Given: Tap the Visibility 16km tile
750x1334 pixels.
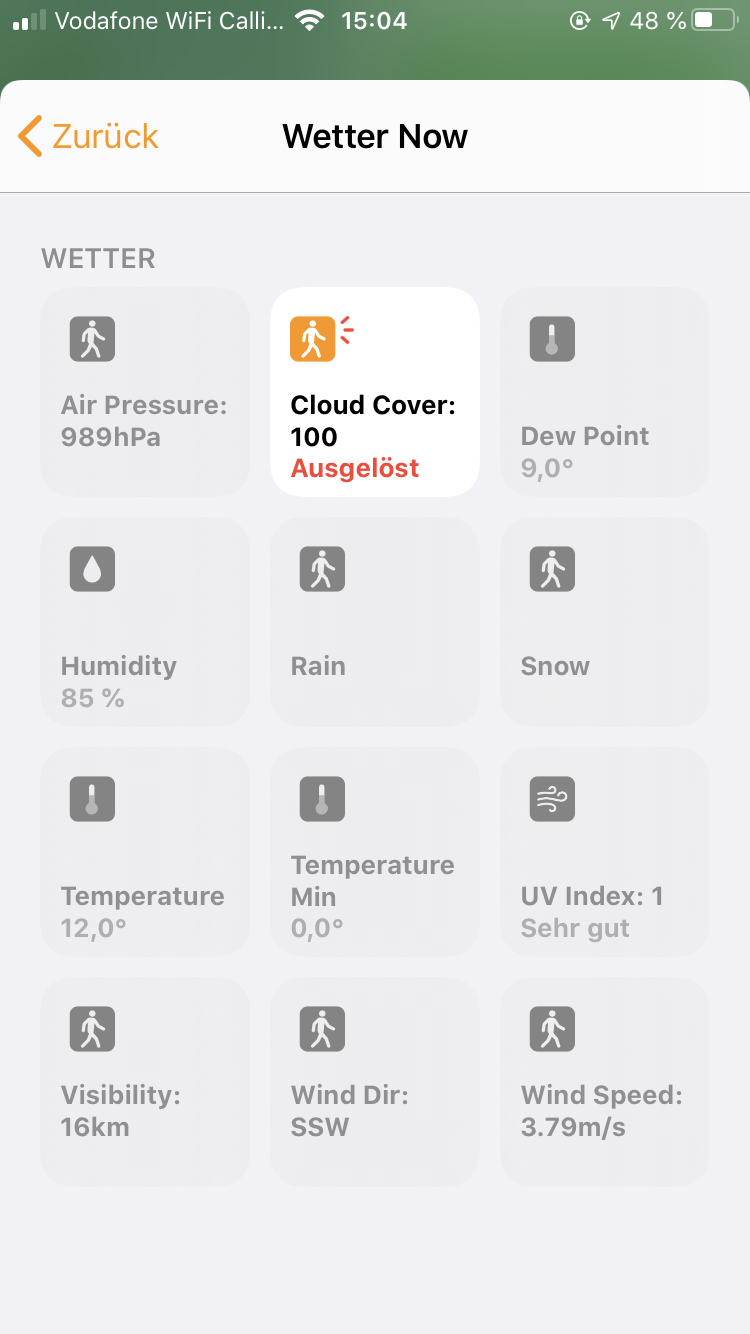Looking at the screenshot, I should point(145,1082).
